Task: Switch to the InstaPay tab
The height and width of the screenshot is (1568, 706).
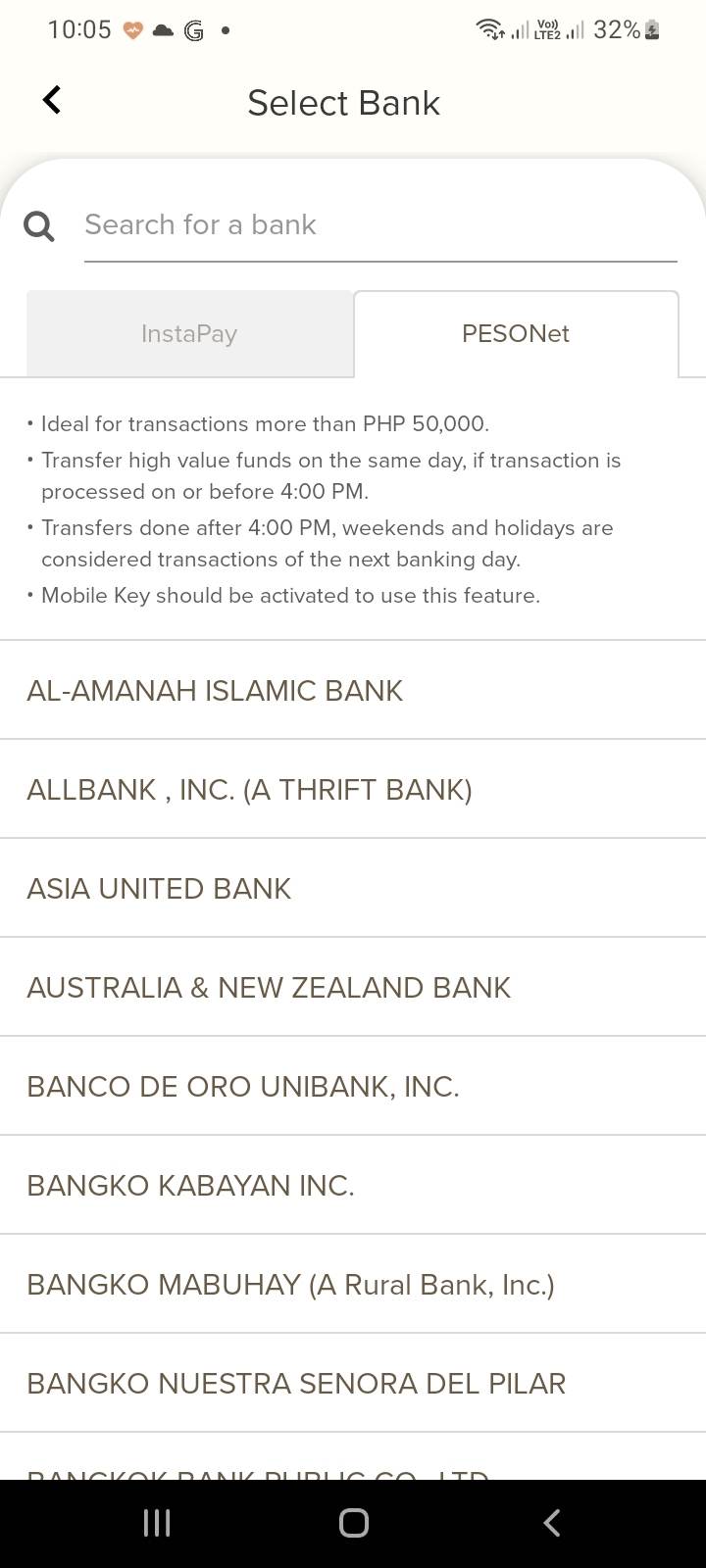Action: click(189, 333)
